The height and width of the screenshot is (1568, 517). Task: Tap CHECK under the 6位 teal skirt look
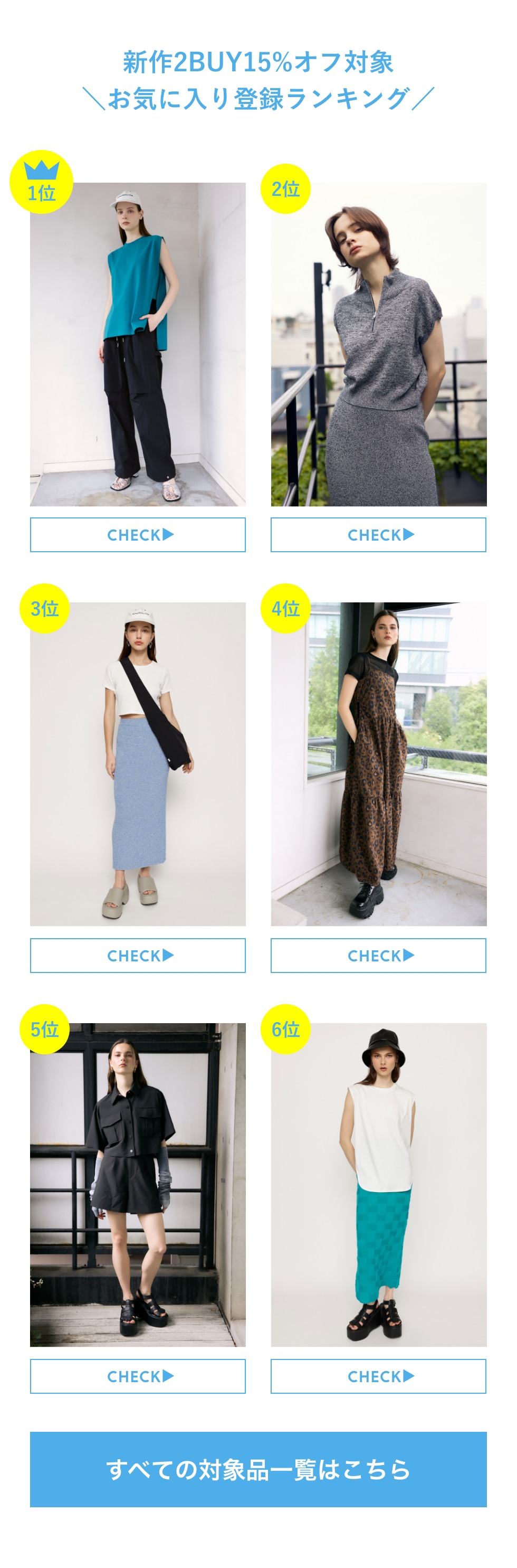378,1376
